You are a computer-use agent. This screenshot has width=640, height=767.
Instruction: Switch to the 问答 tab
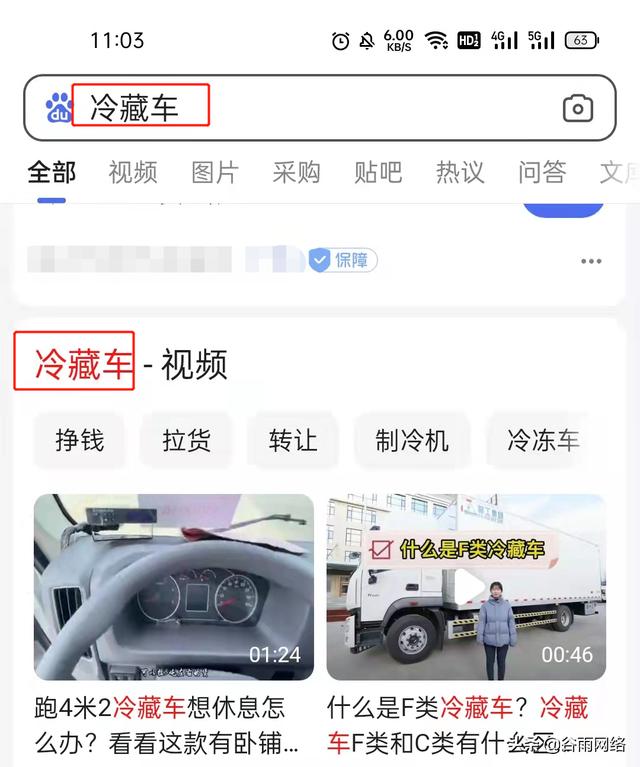[542, 172]
